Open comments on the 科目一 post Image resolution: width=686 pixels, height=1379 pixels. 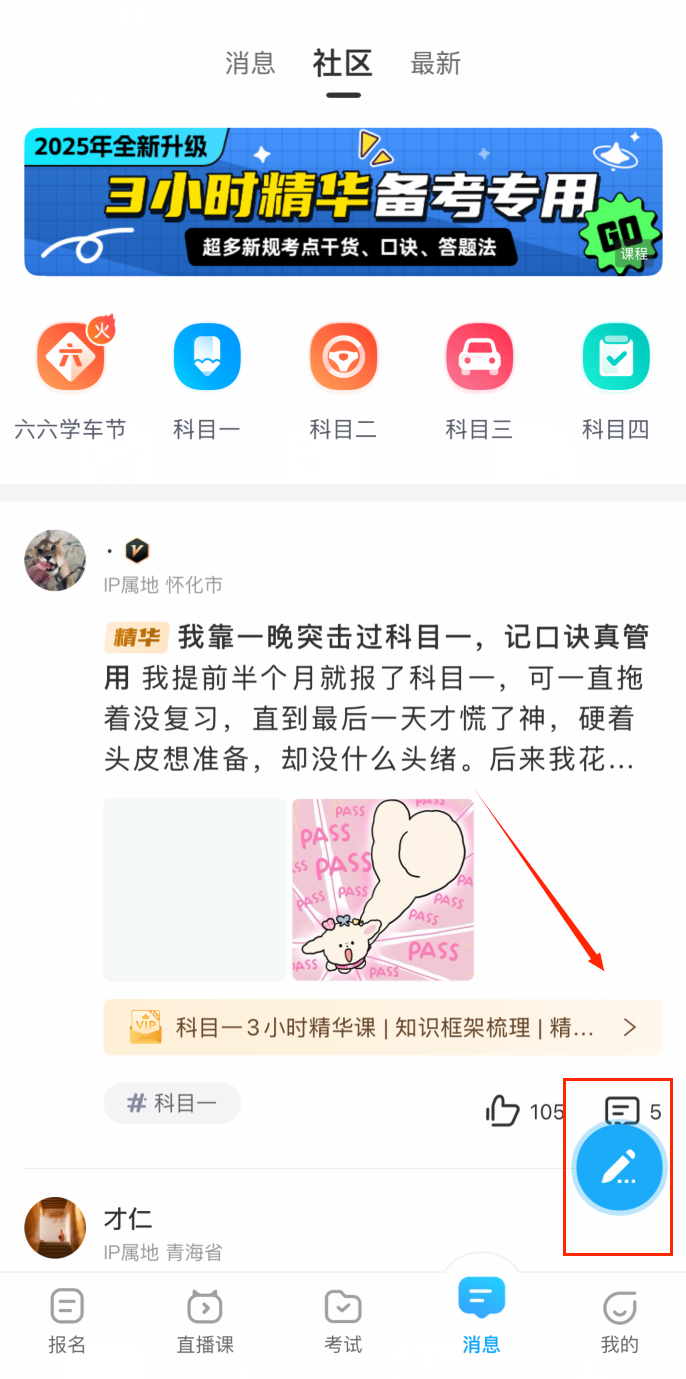623,1110
